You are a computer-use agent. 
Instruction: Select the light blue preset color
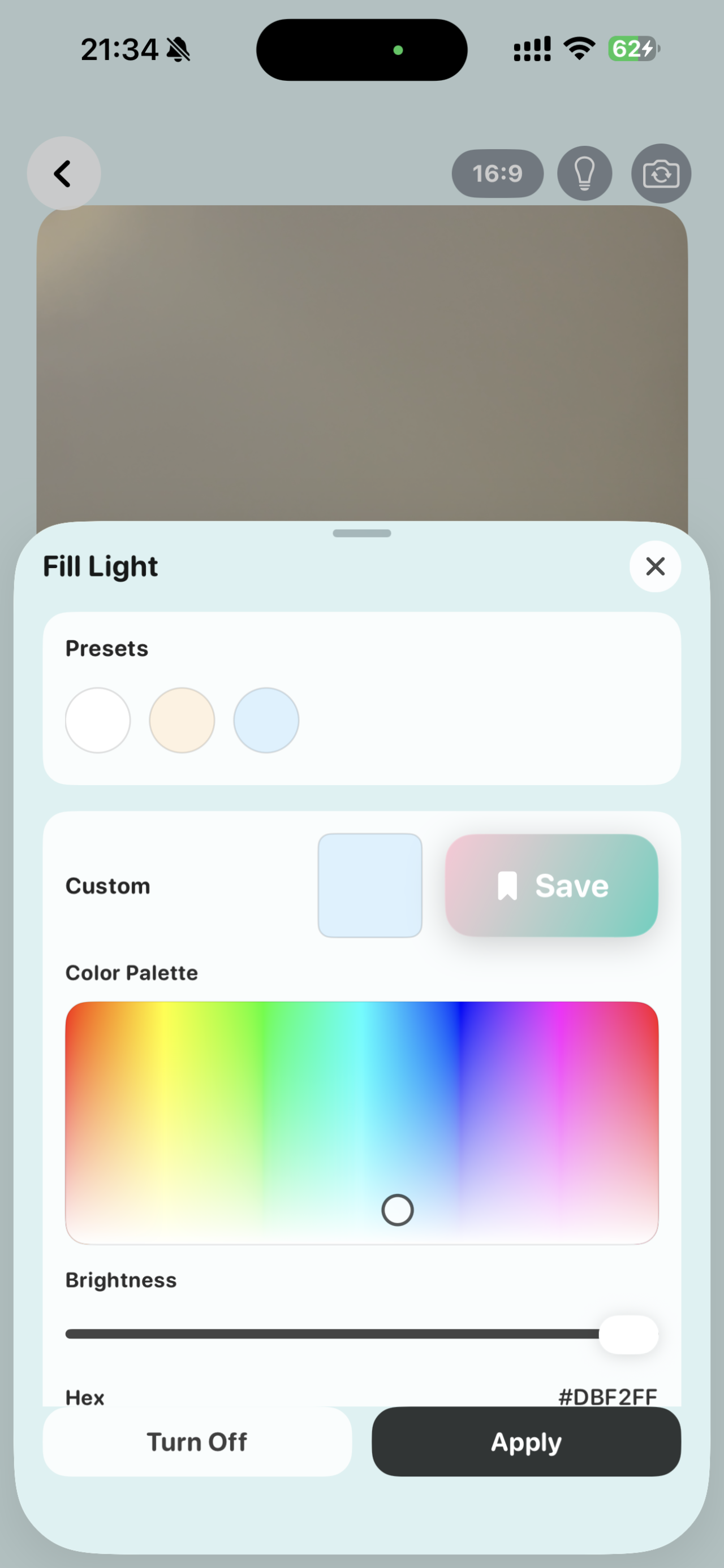pos(266,720)
